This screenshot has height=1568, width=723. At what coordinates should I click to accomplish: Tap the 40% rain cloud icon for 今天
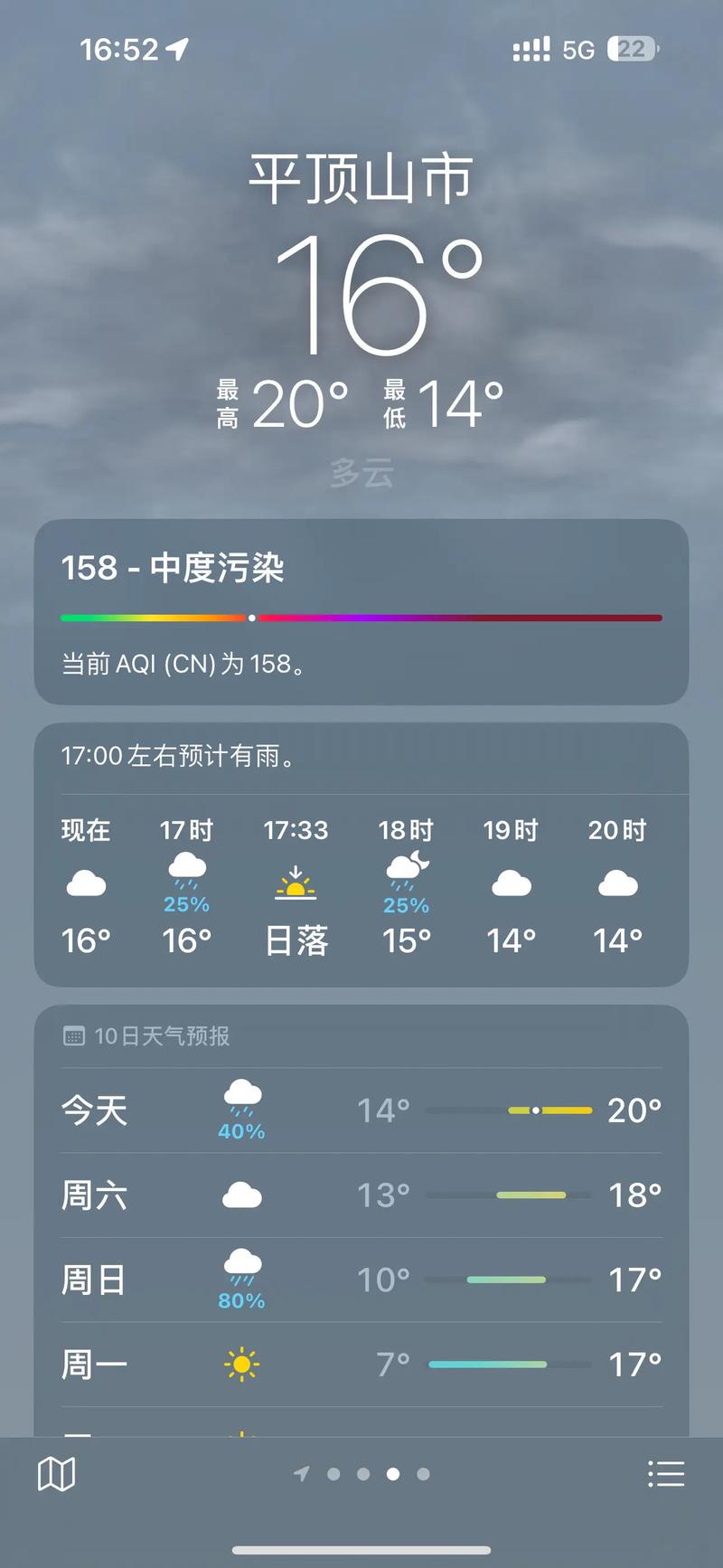(240, 1101)
